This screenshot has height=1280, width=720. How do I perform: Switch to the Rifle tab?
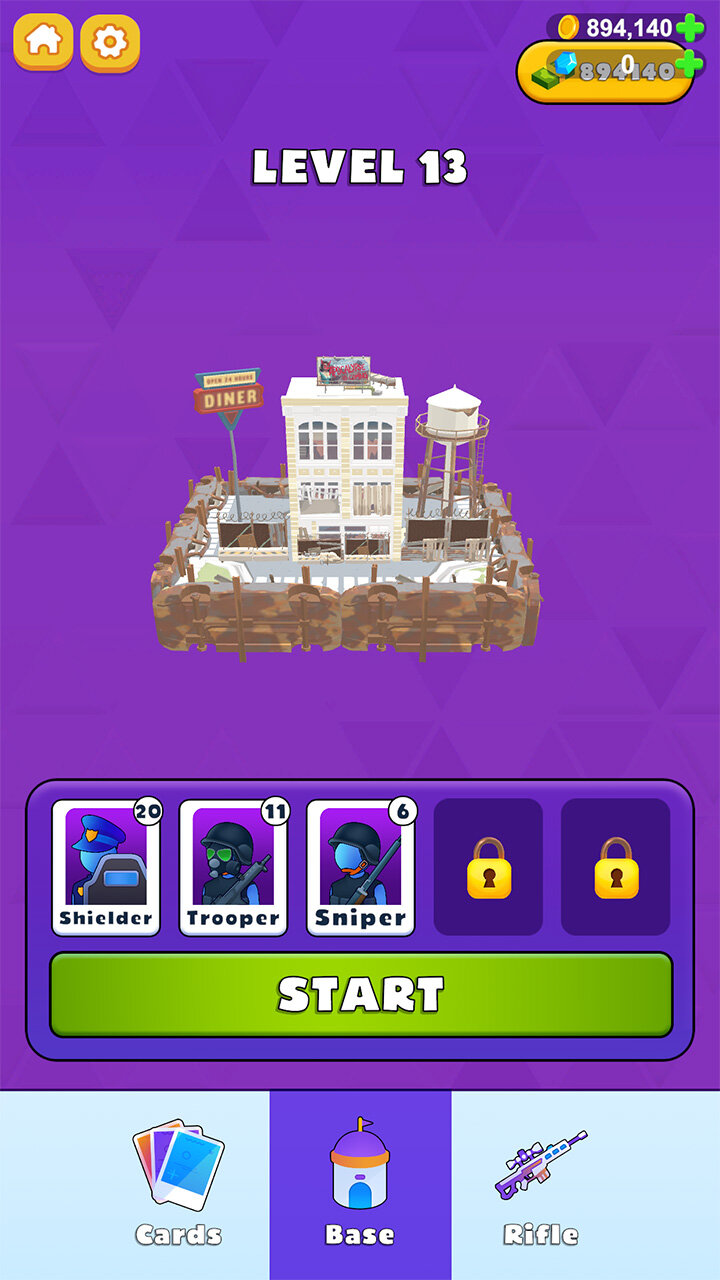(541, 1185)
